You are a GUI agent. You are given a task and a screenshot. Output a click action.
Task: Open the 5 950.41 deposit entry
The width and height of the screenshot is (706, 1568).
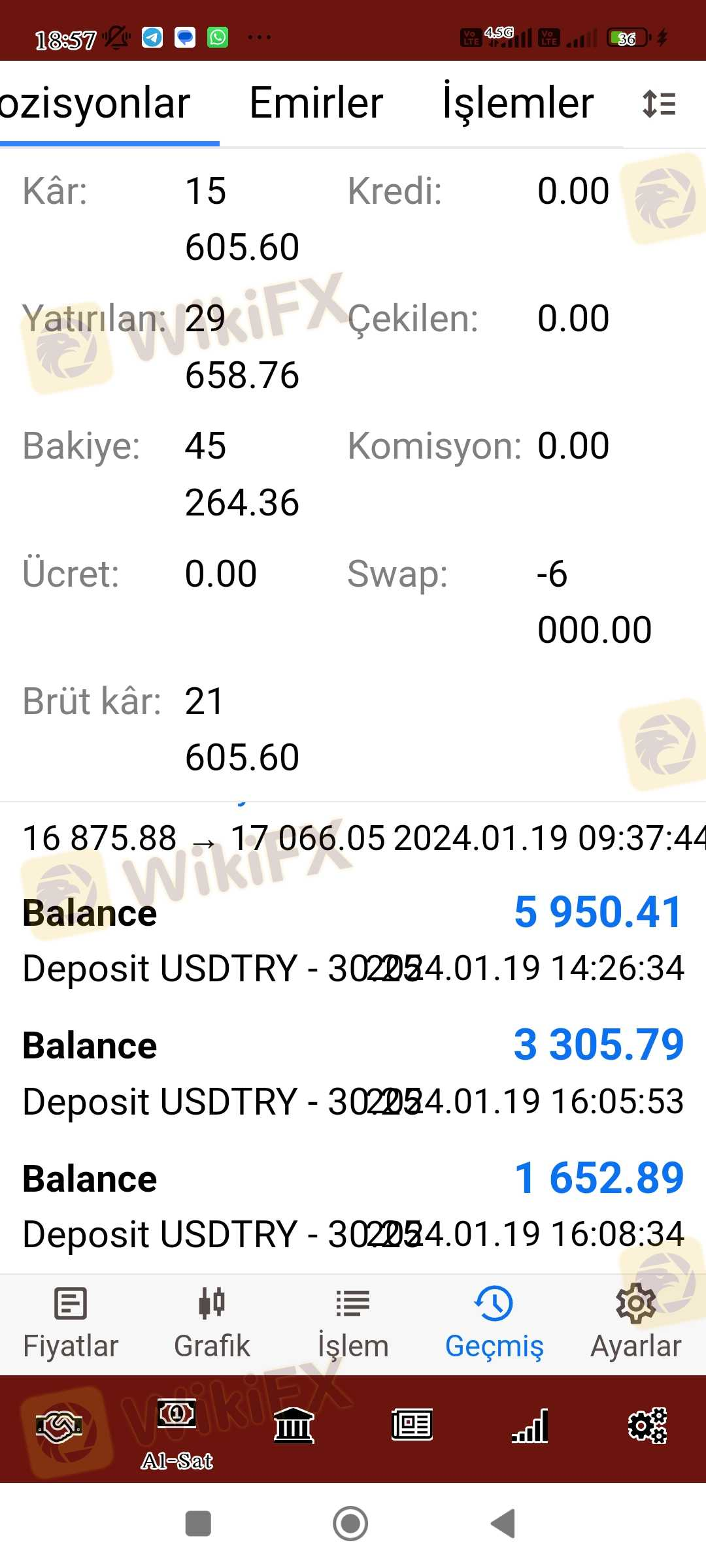353,939
